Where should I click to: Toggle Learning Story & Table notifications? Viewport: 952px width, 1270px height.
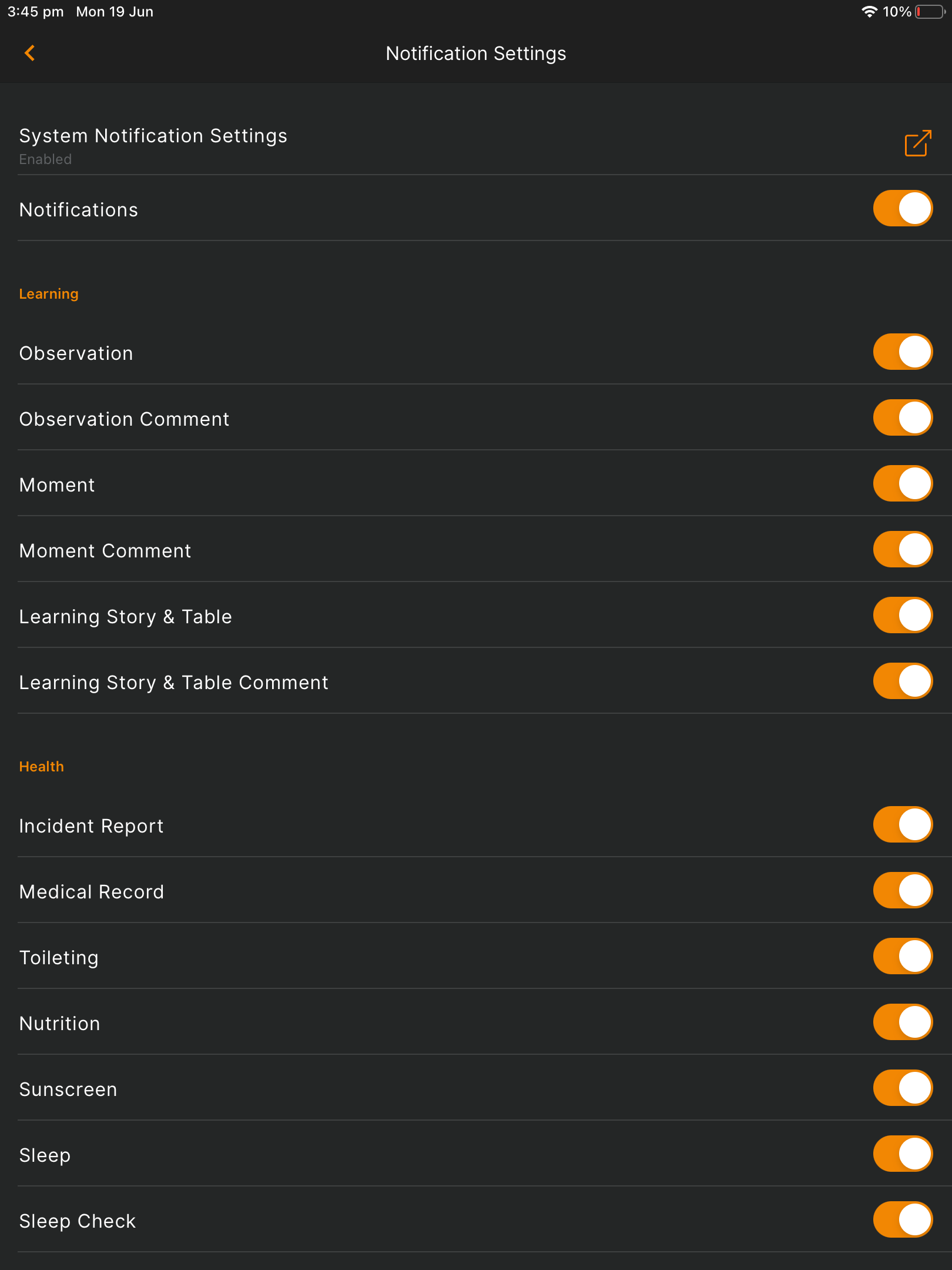click(x=903, y=614)
